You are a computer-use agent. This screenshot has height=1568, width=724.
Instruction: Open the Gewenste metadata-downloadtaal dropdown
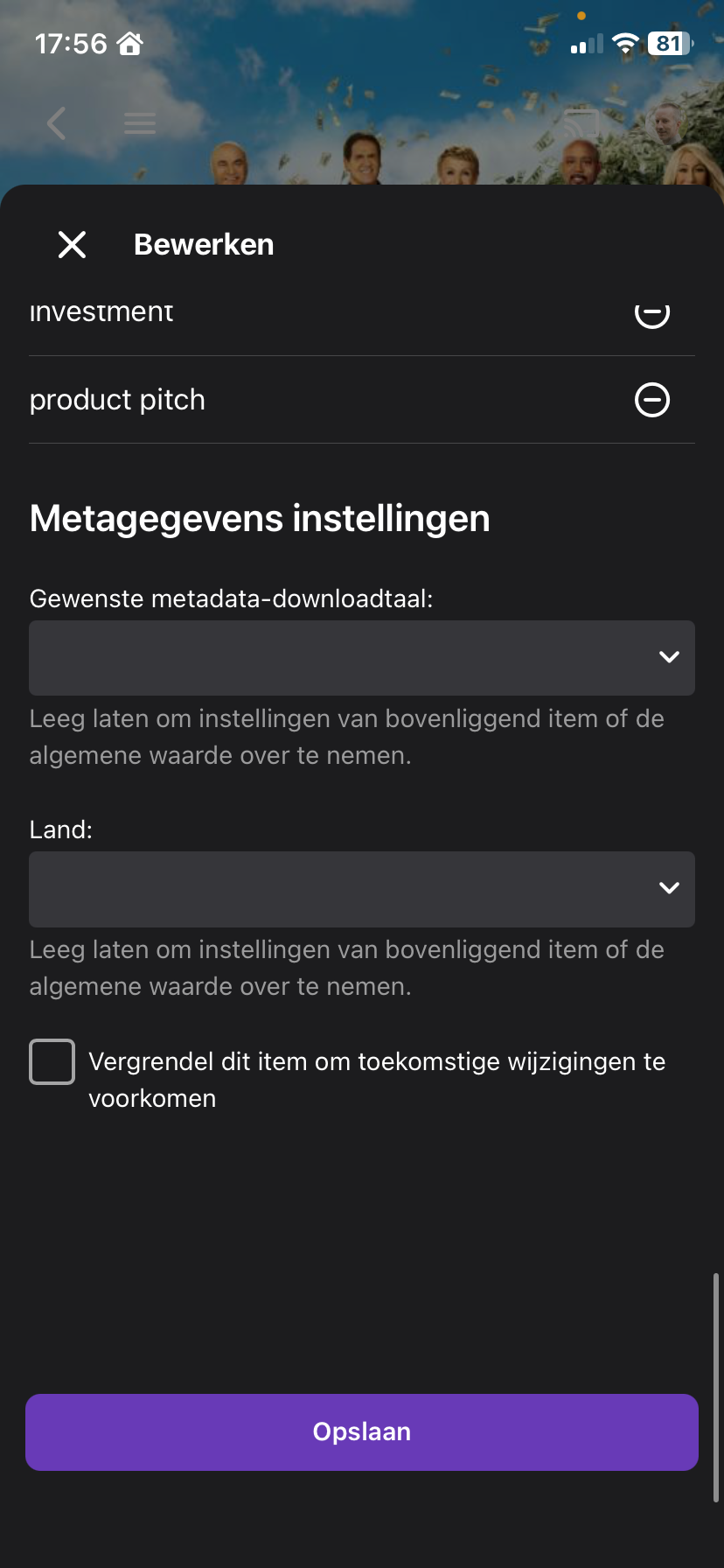[362, 657]
